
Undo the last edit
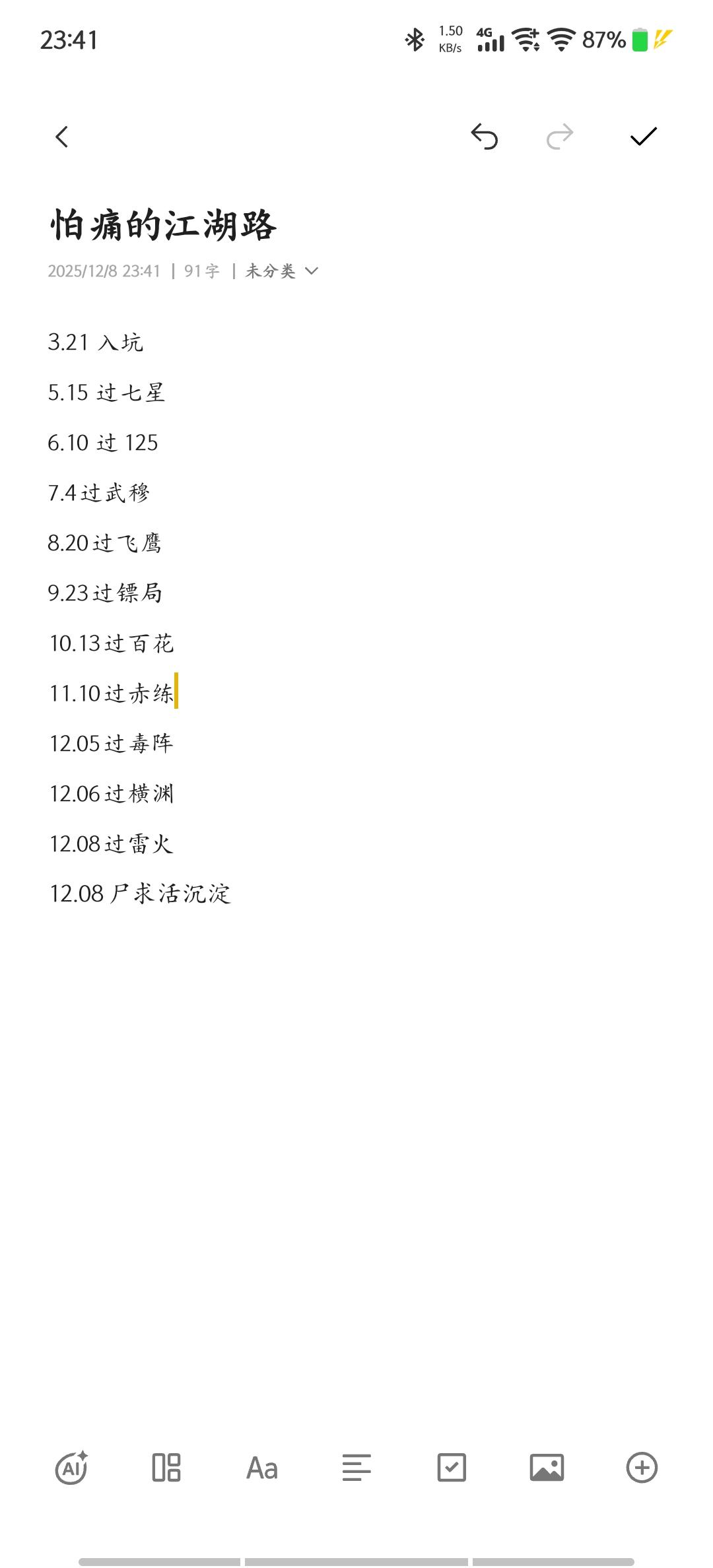click(484, 137)
